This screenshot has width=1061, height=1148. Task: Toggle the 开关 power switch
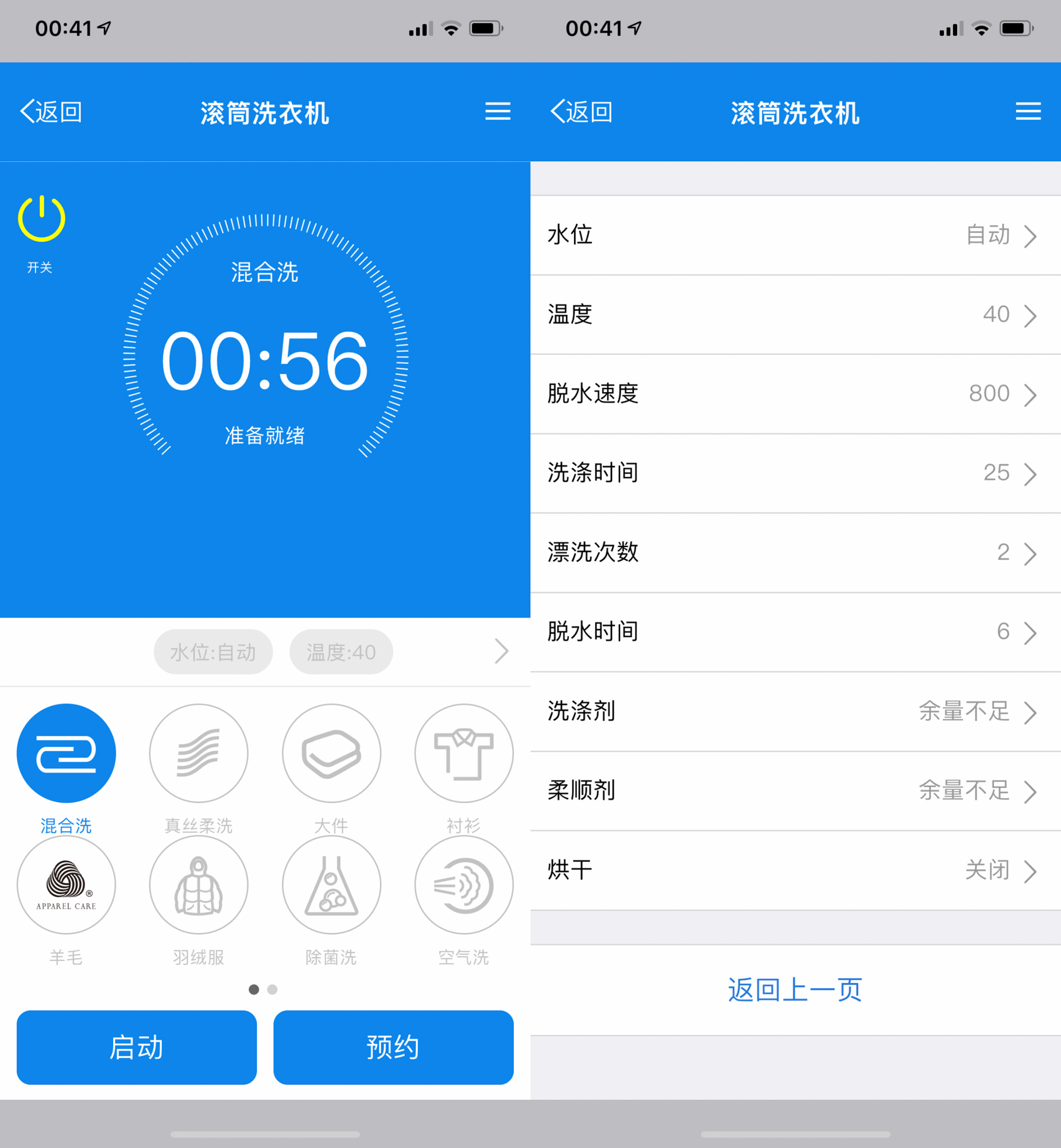42,218
